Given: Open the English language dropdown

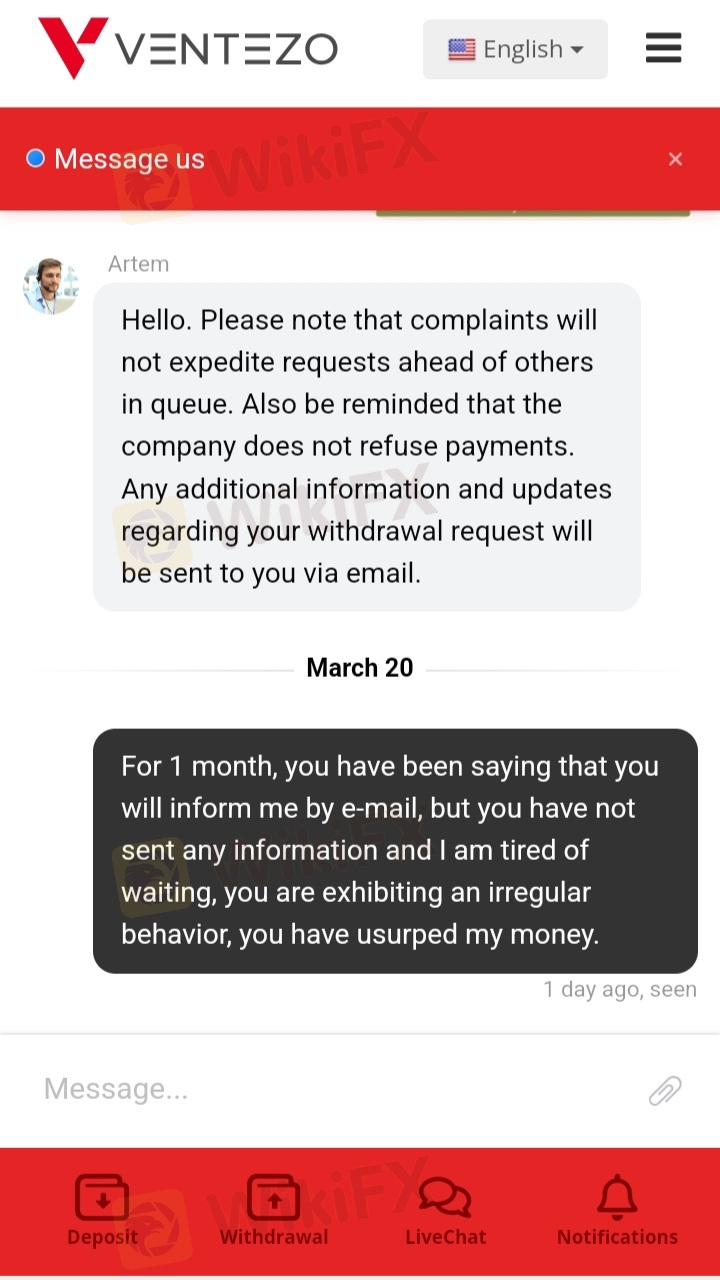Looking at the screenshot, I should 515,49.
